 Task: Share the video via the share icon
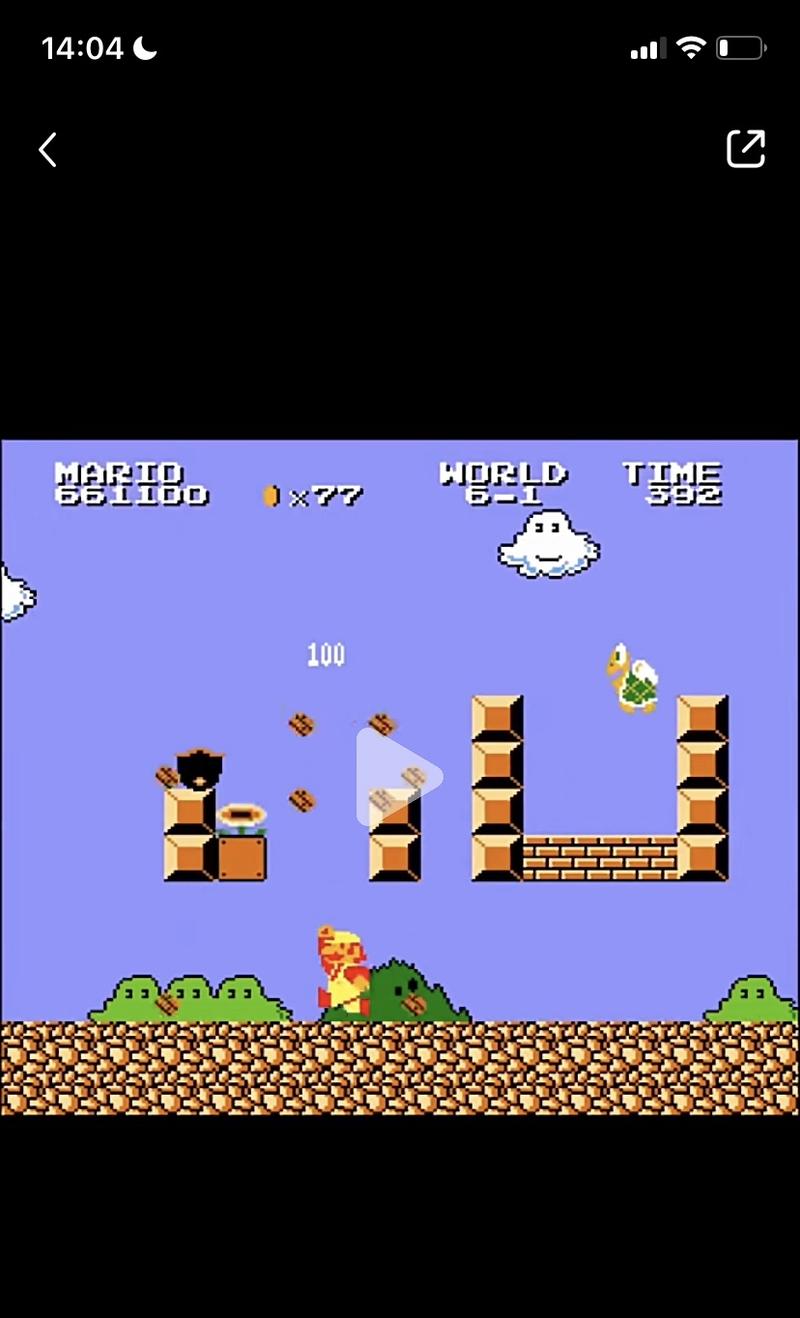pos(745,149)
